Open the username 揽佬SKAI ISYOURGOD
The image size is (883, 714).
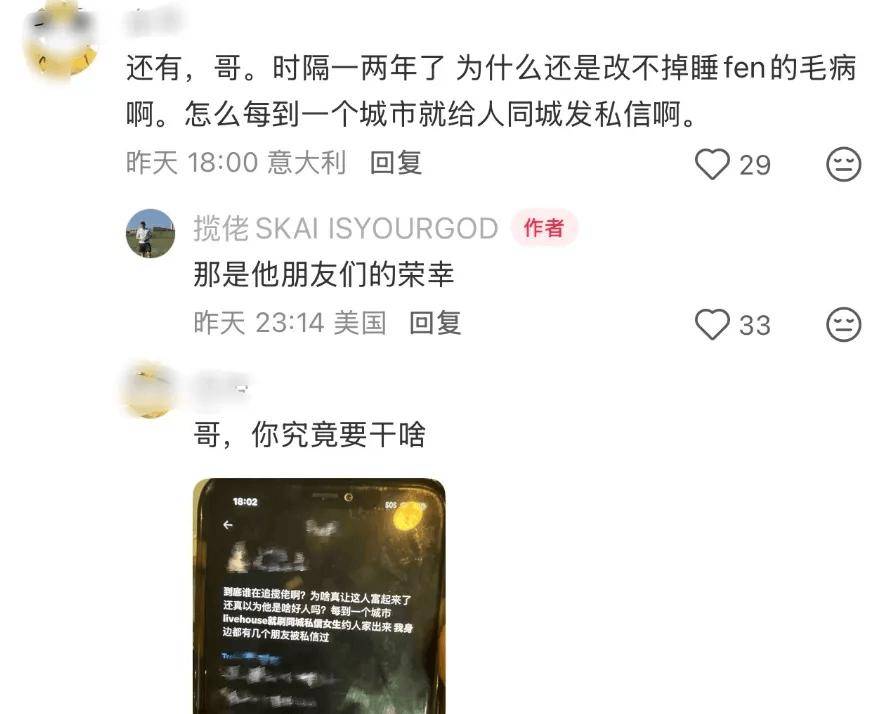pos(345,228)
